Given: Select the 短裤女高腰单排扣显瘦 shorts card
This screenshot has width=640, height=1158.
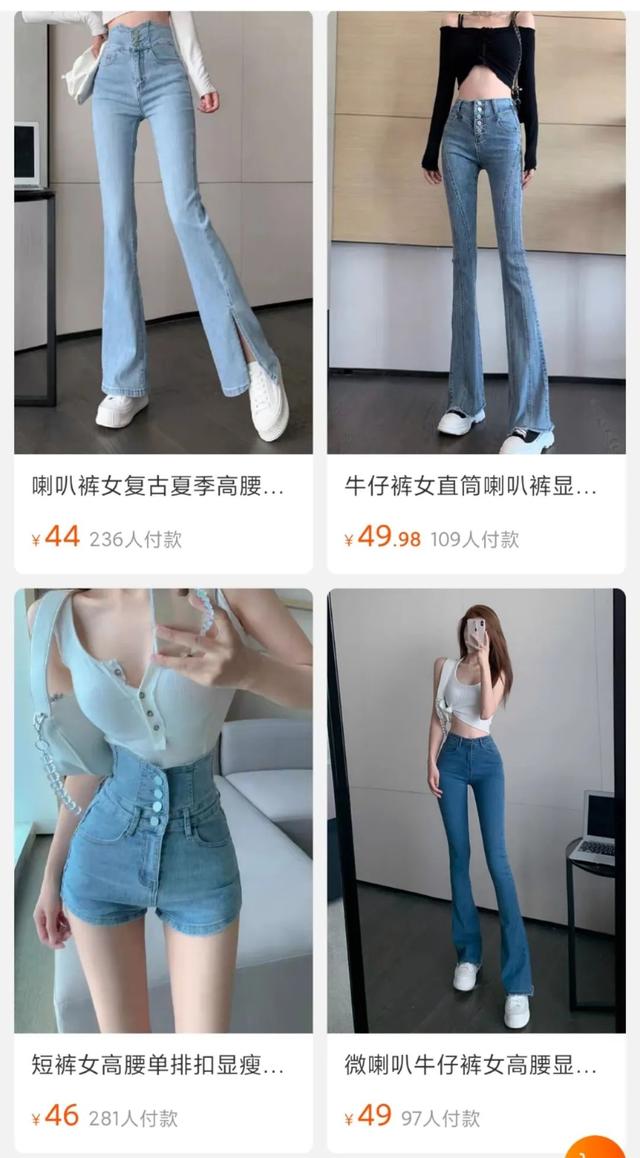Looking at the screenshot, I should [163, 870].
